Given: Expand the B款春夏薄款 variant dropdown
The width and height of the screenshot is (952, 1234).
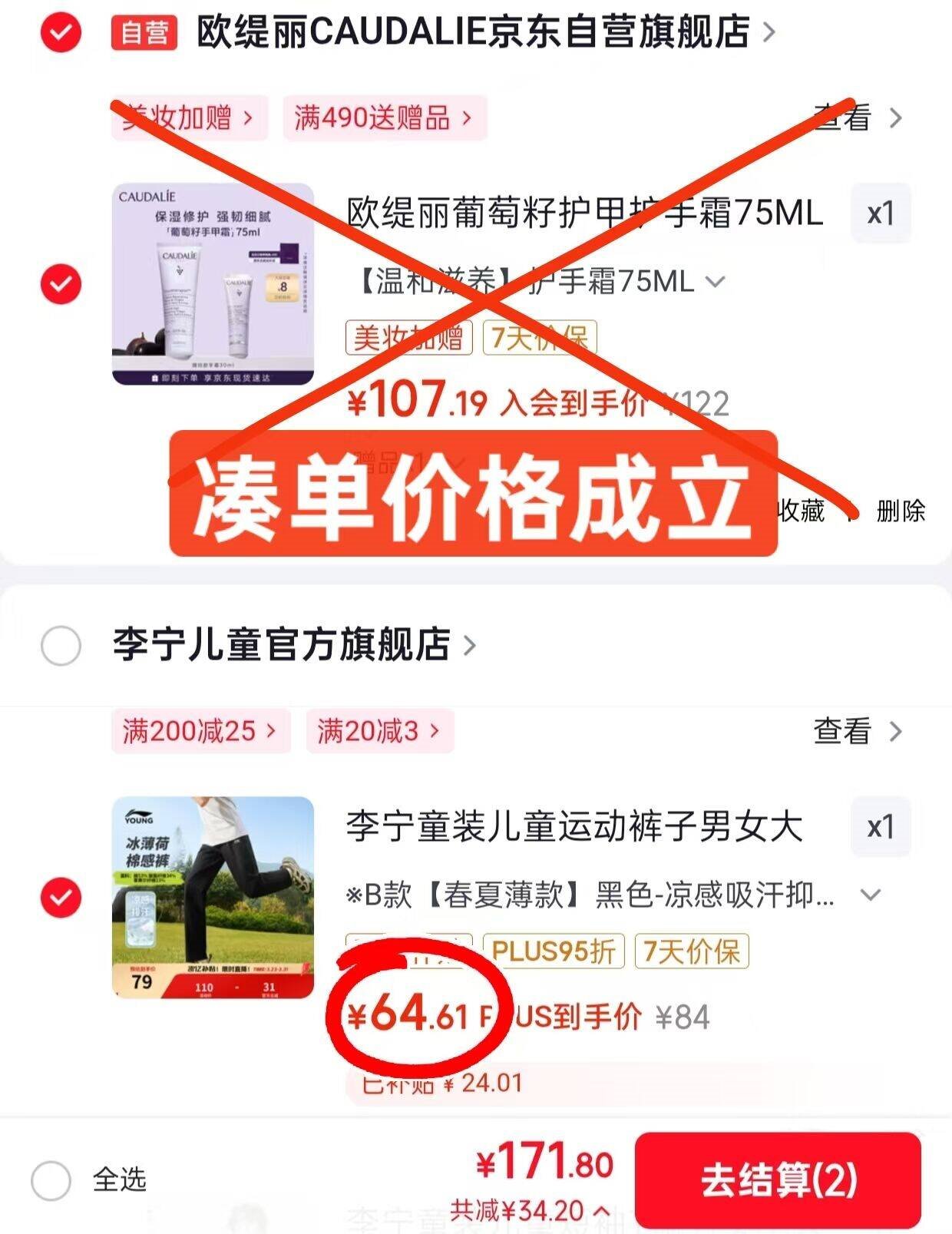Looking at the screenshot, I should pos(870,895).
